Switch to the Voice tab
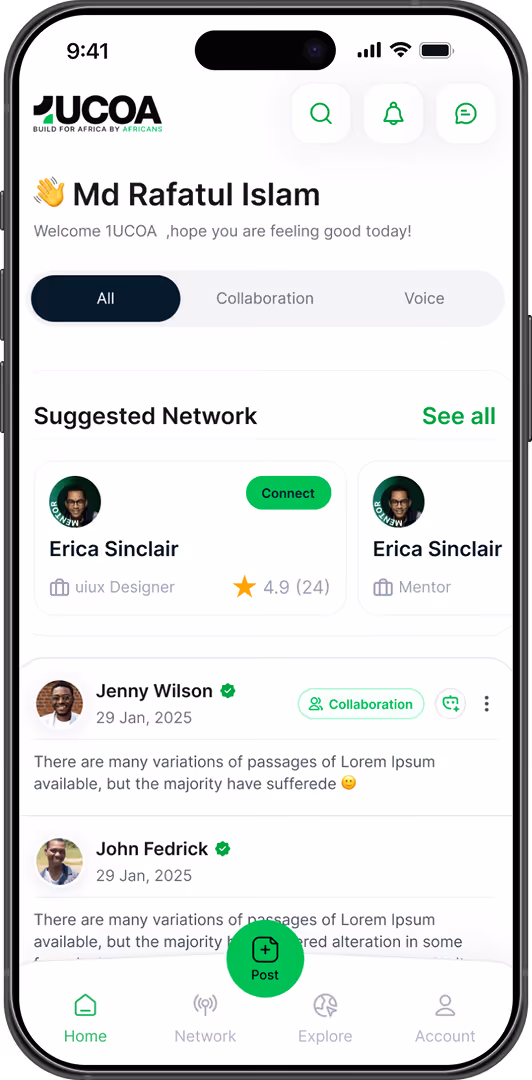The height and width of the screenshot is (1080, 532). (x=424, y=298)
